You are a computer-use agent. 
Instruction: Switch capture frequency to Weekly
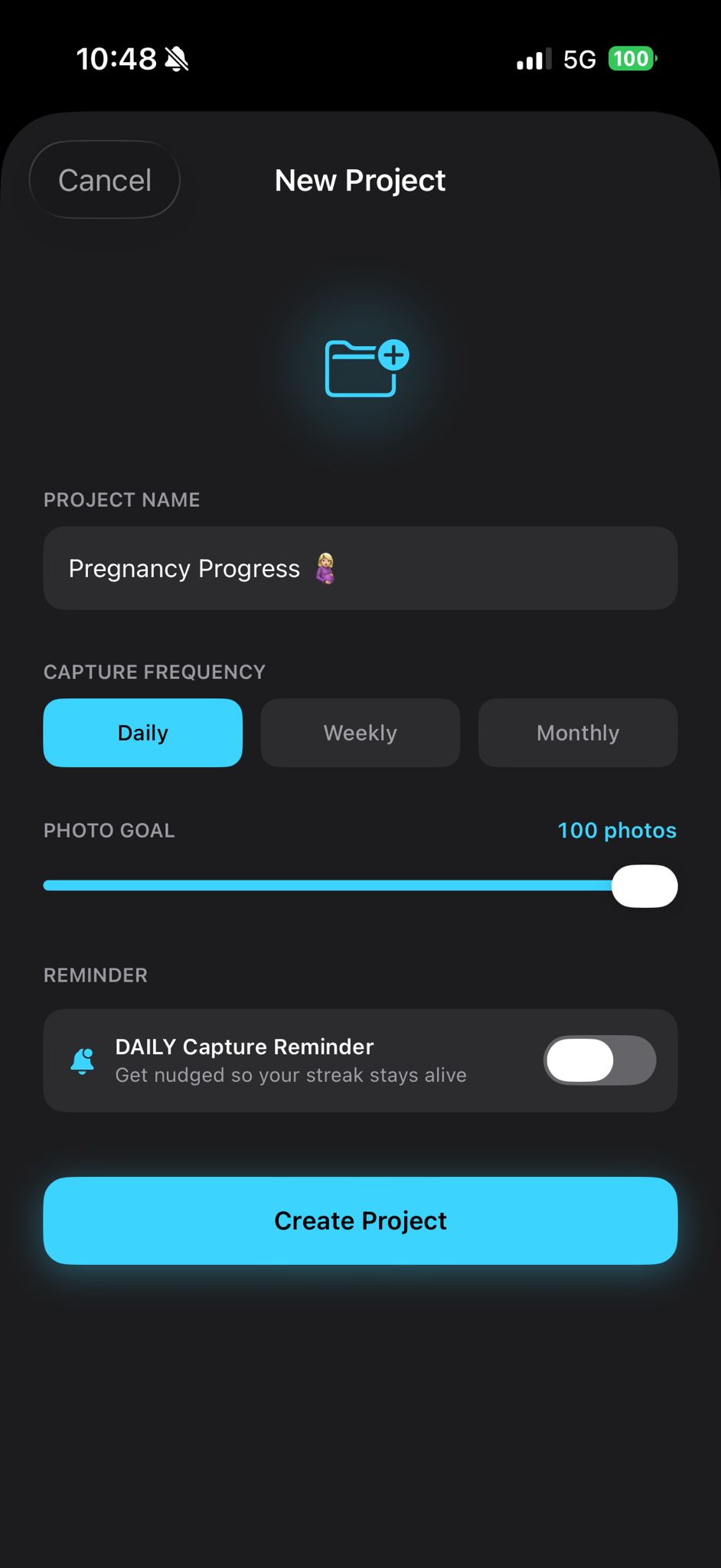(360, 733)
